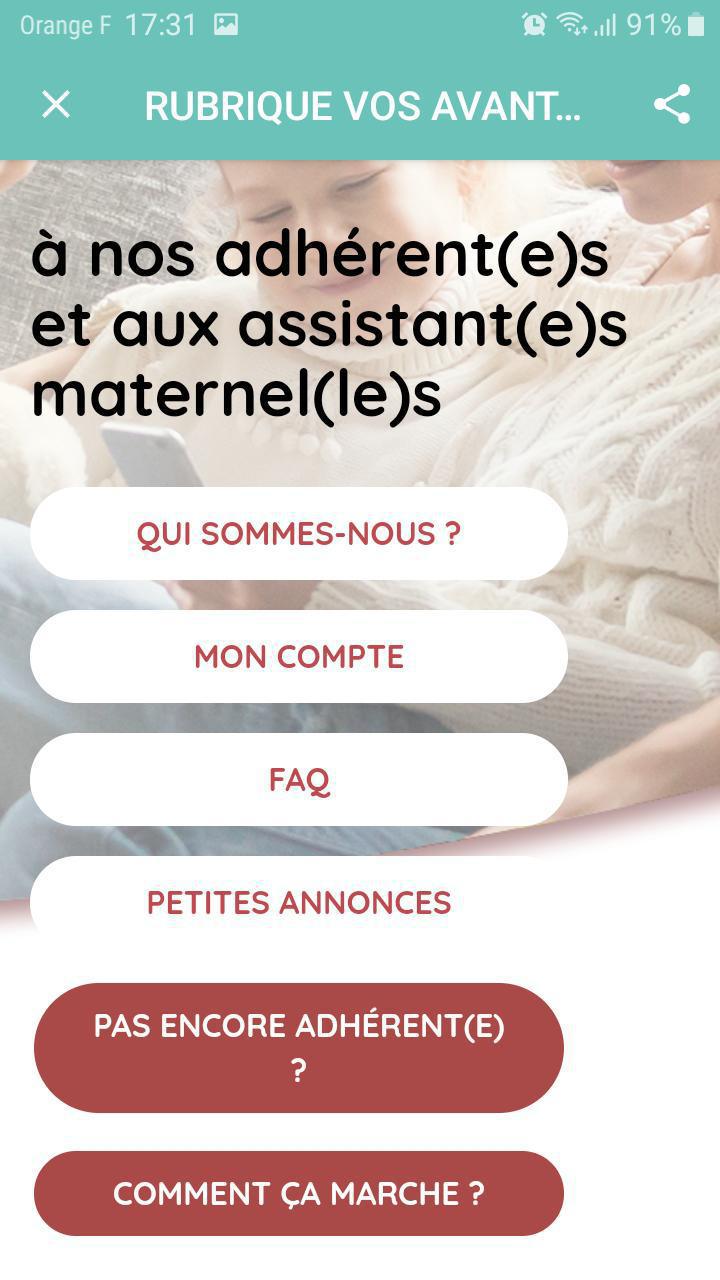Open Qui sommes-nous ? section
The width and height of the screenshot is (720, 1280).
299,534
